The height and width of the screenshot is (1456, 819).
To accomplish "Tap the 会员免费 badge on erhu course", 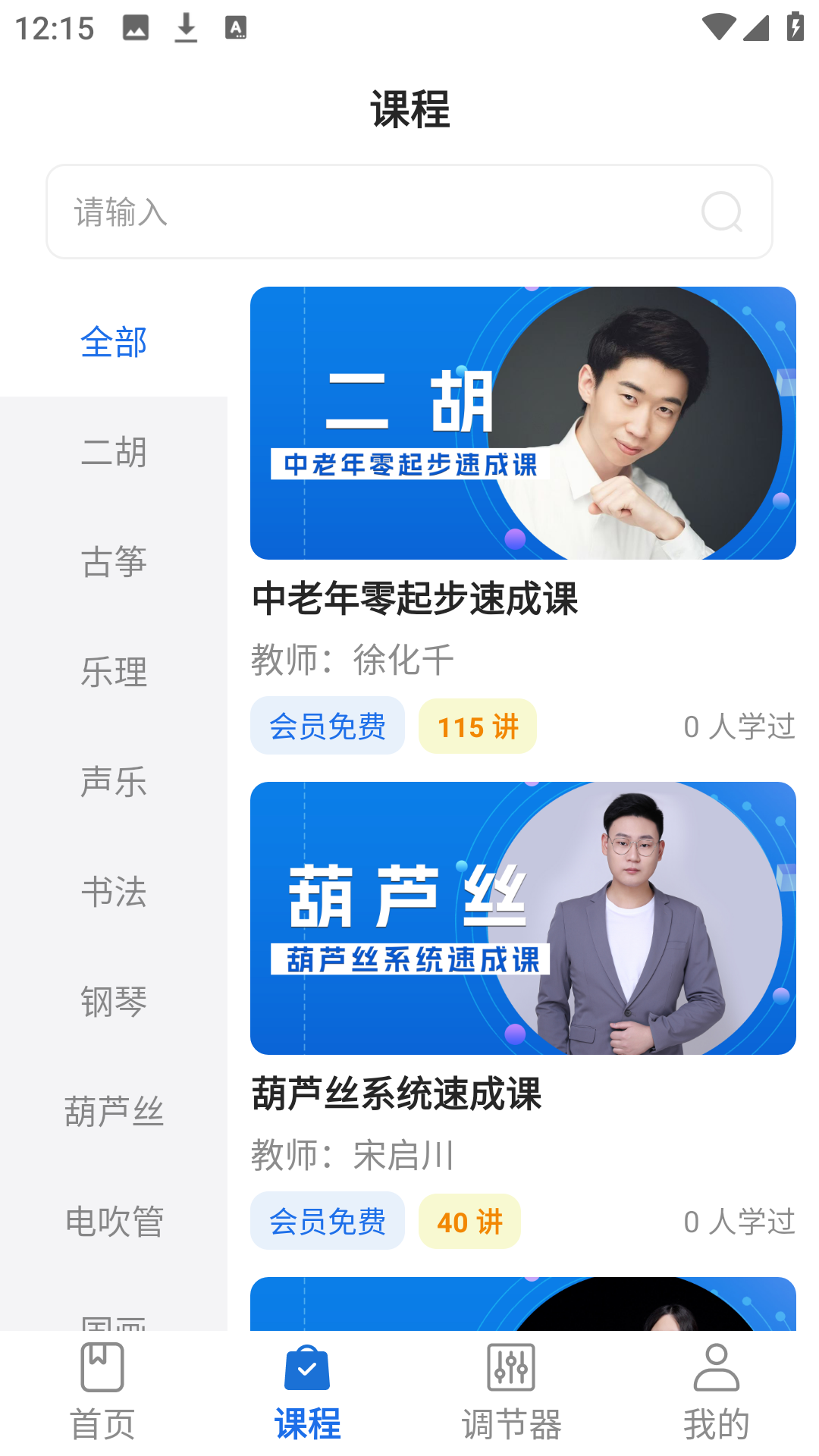I will 328,726.
